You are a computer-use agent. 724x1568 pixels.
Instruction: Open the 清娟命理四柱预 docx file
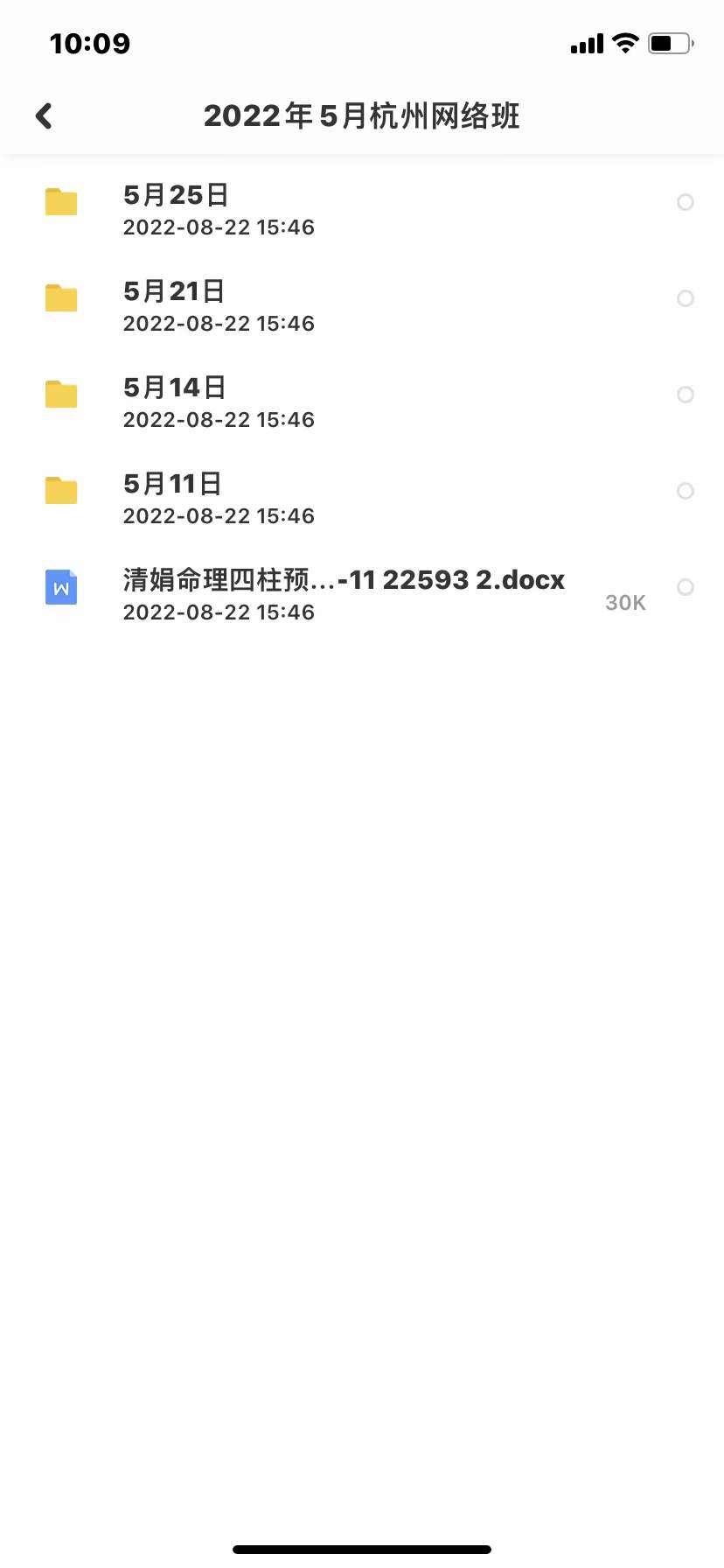pyautogui.click(x=341, y=579)
